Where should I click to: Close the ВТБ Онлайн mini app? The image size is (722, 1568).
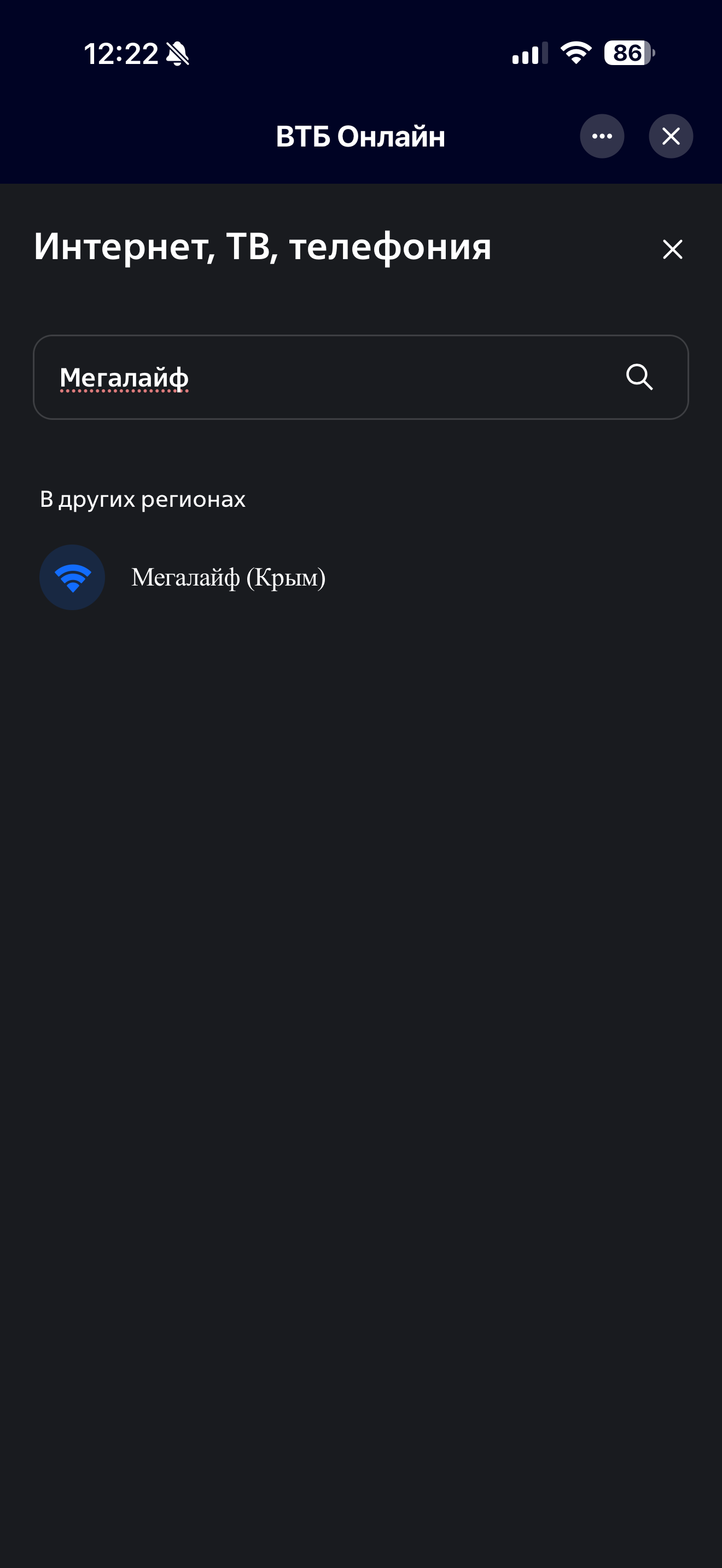670,136
